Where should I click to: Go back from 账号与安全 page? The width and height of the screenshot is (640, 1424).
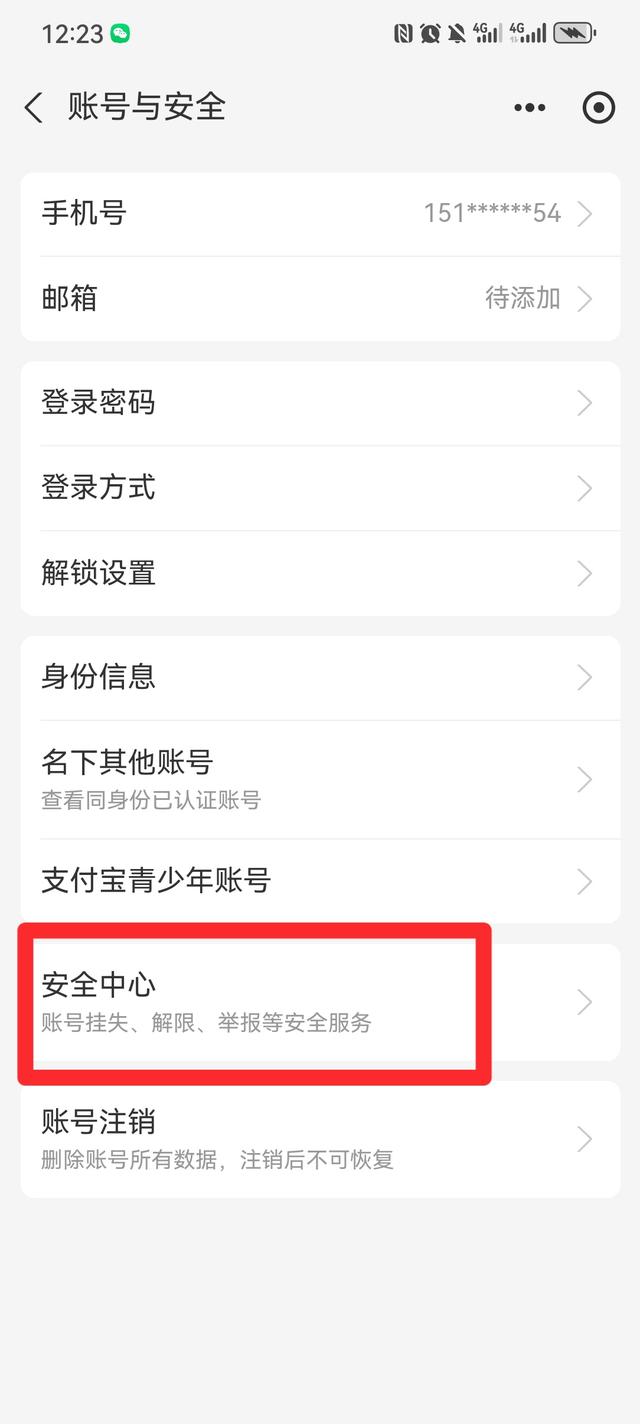[x=34, y=108]
